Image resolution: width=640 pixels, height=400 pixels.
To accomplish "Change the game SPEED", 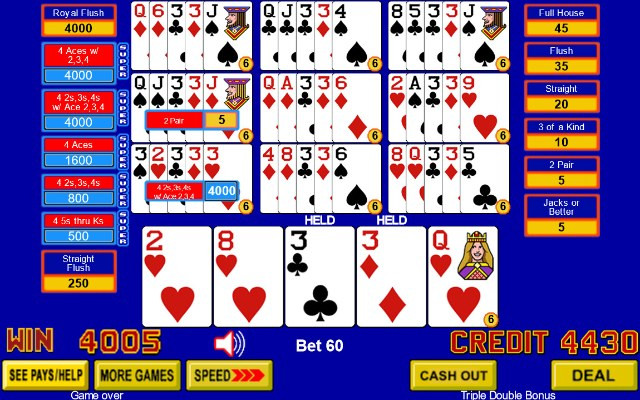I will 228,376.
